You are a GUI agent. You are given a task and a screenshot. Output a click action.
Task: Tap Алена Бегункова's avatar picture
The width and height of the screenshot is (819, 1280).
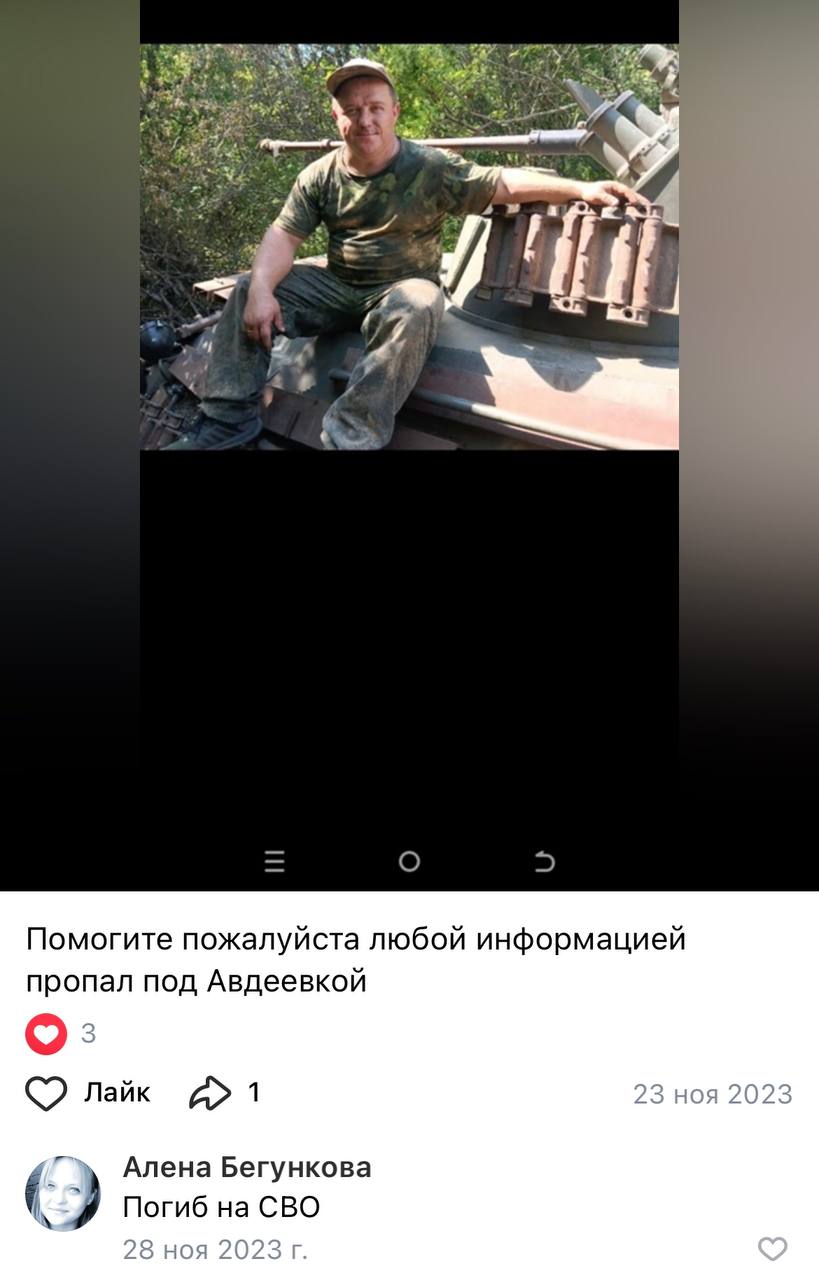(x=62, y=1193)
